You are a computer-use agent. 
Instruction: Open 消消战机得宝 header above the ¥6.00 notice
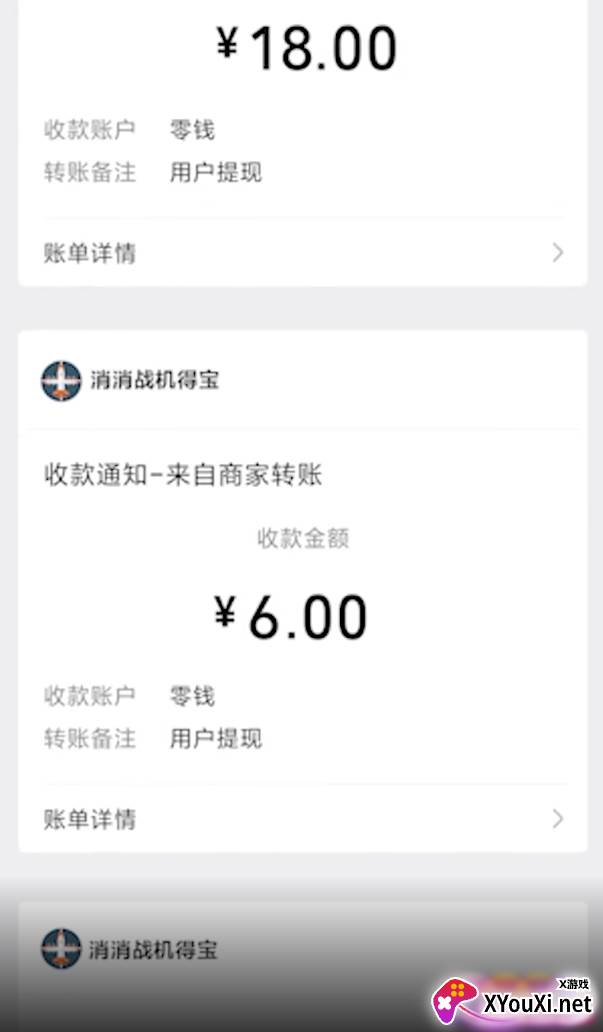click(x=302, y=380)
